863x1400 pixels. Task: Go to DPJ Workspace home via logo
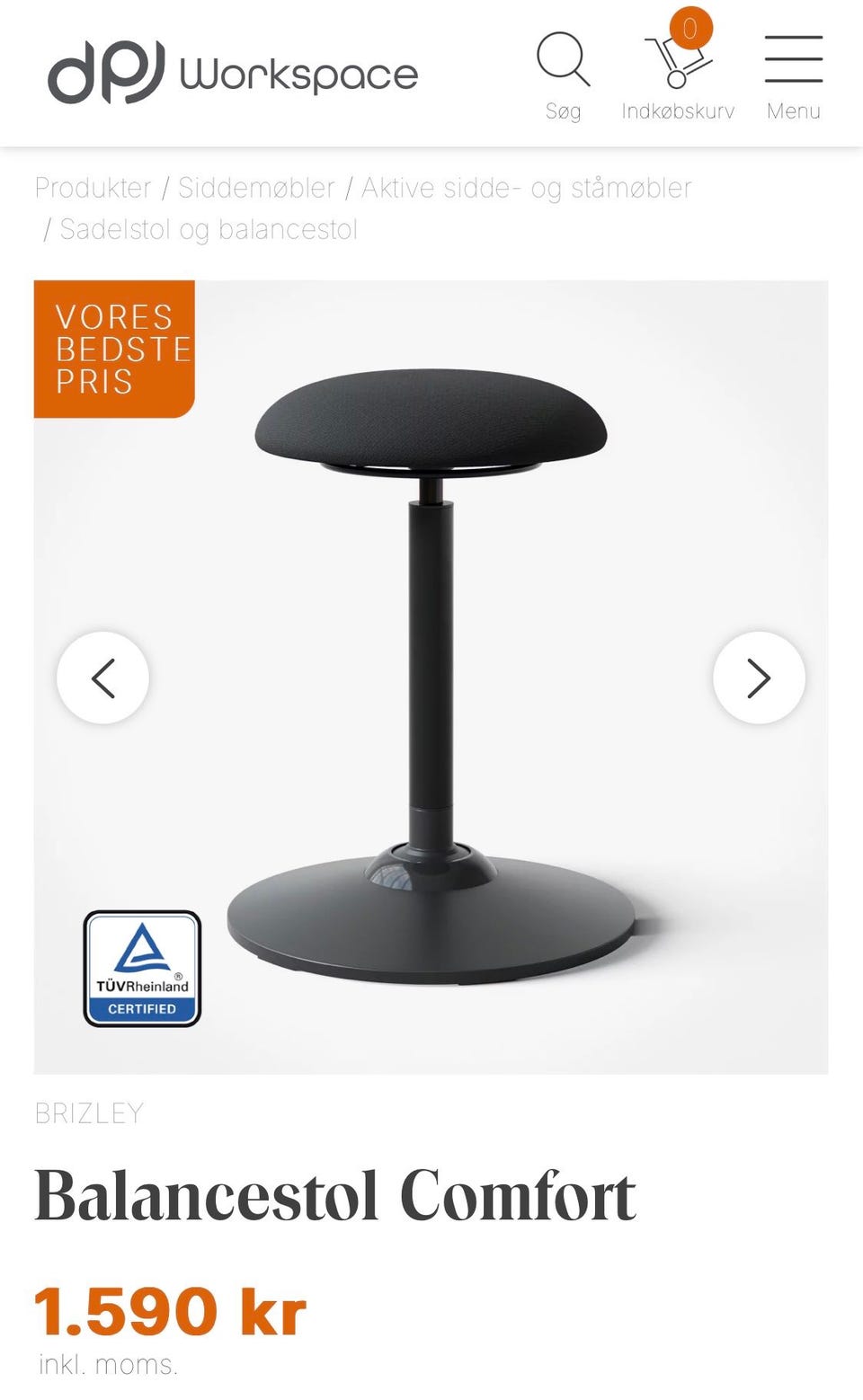click(233, 73)
